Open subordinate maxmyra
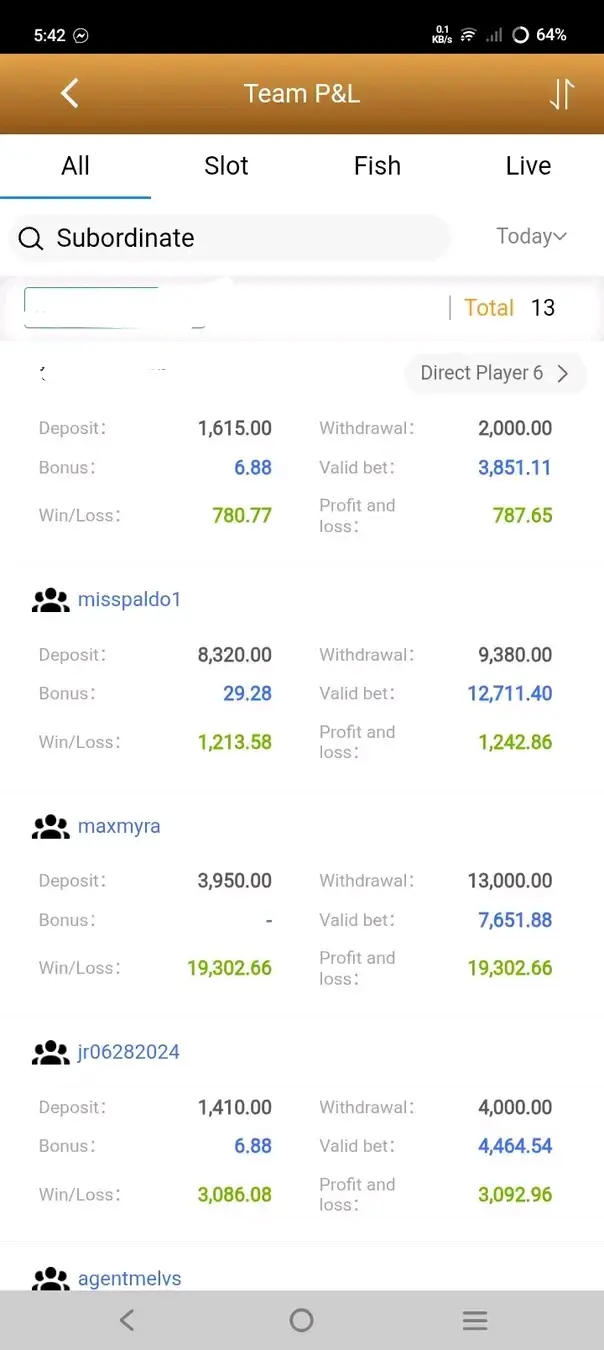 [x=119, y=826]
